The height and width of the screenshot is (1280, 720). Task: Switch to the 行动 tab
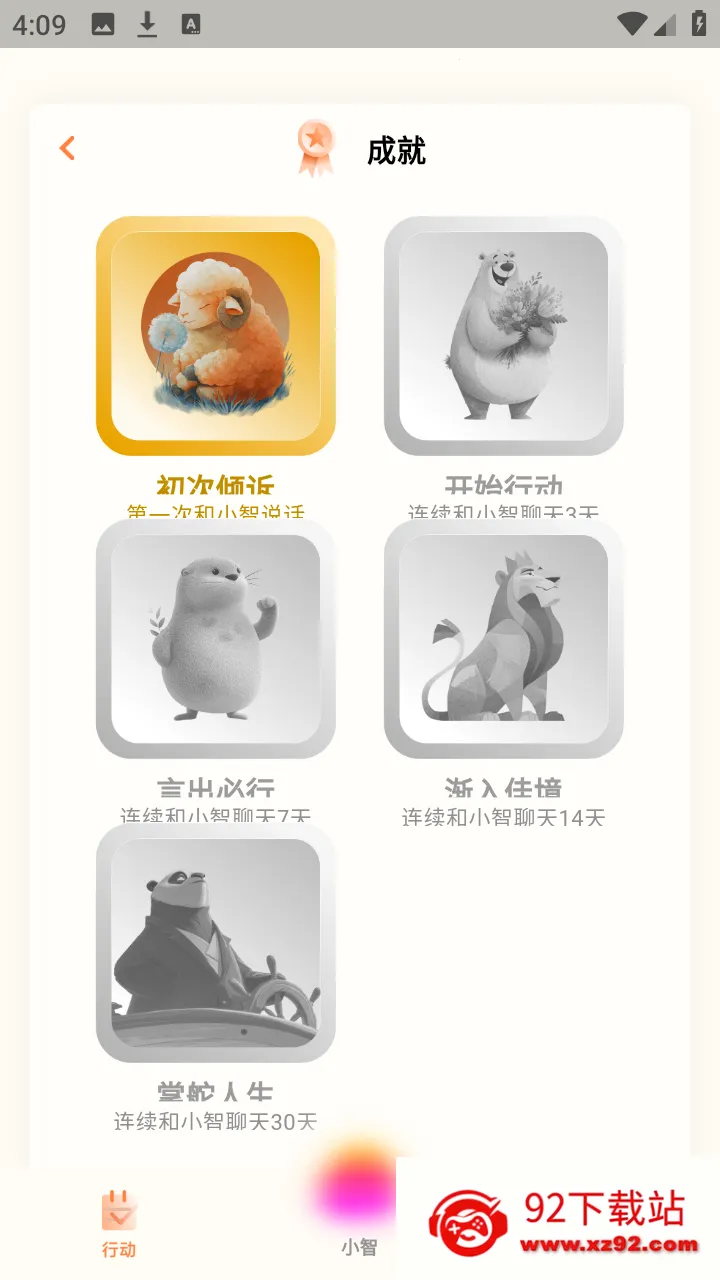[119, 1222]
